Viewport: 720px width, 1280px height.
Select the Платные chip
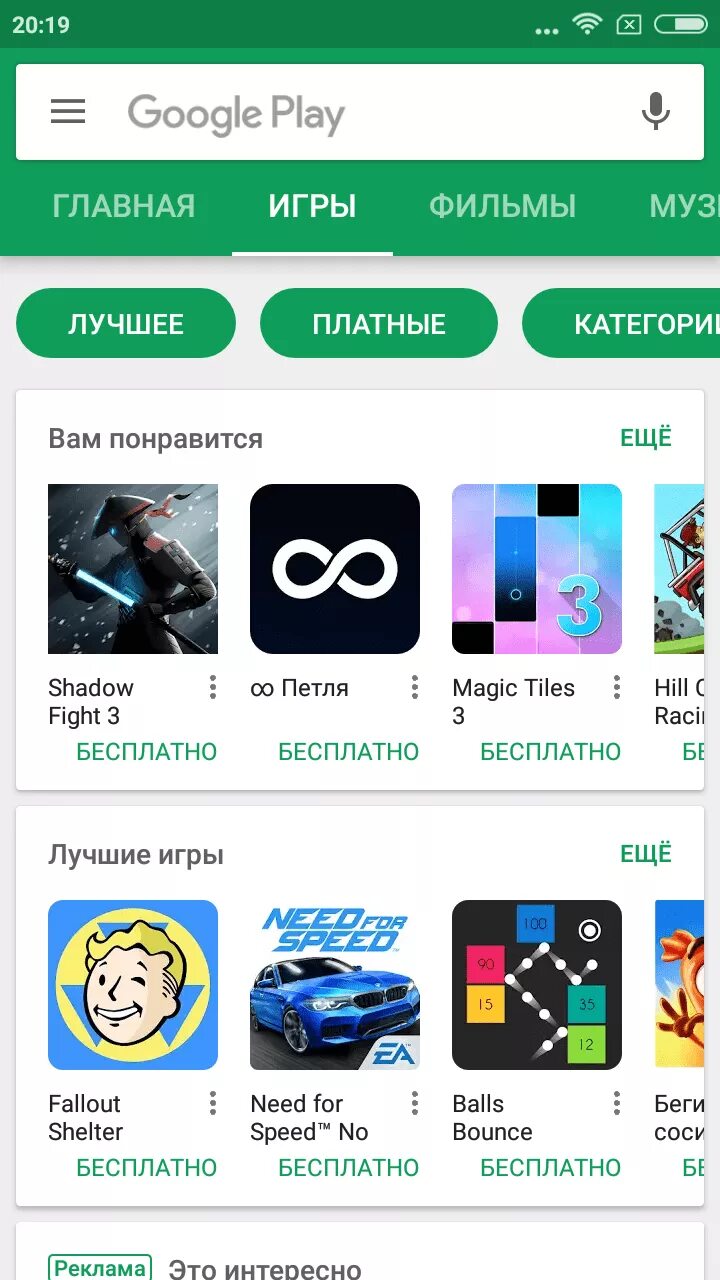pyautogui.click(x=378, y=324)
